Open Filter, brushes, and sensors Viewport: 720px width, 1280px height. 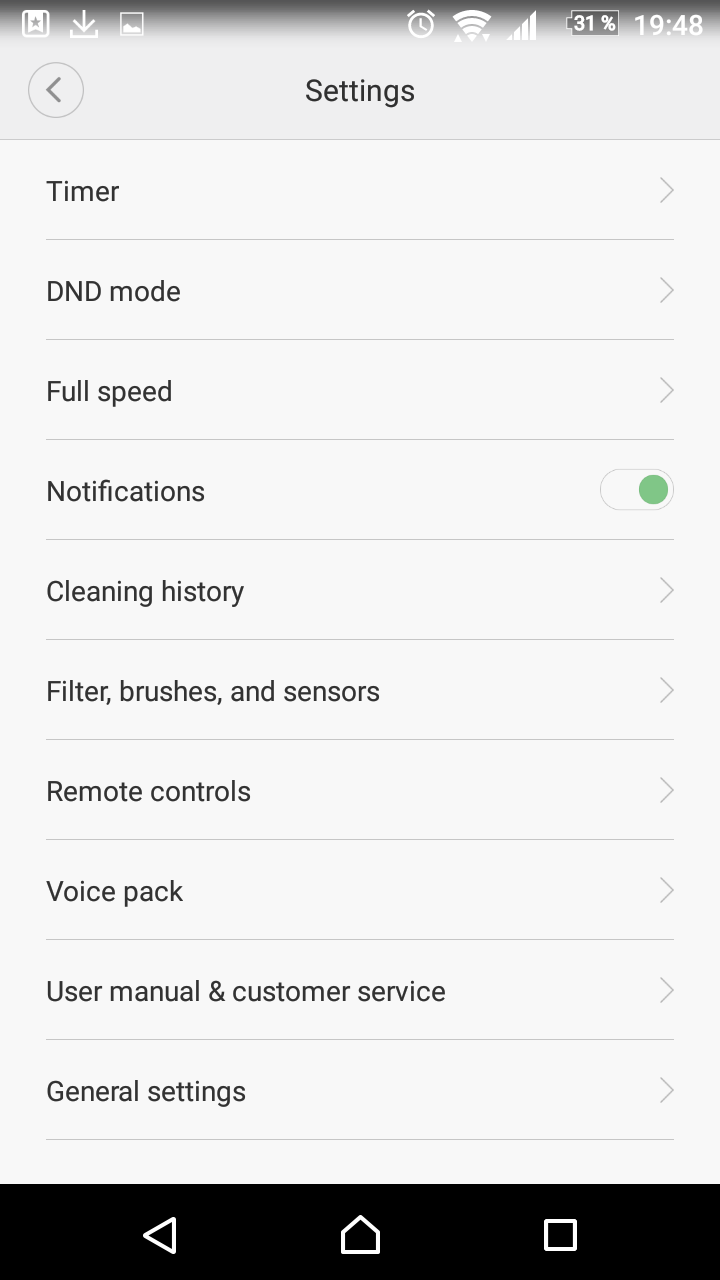tap(360, 690)
